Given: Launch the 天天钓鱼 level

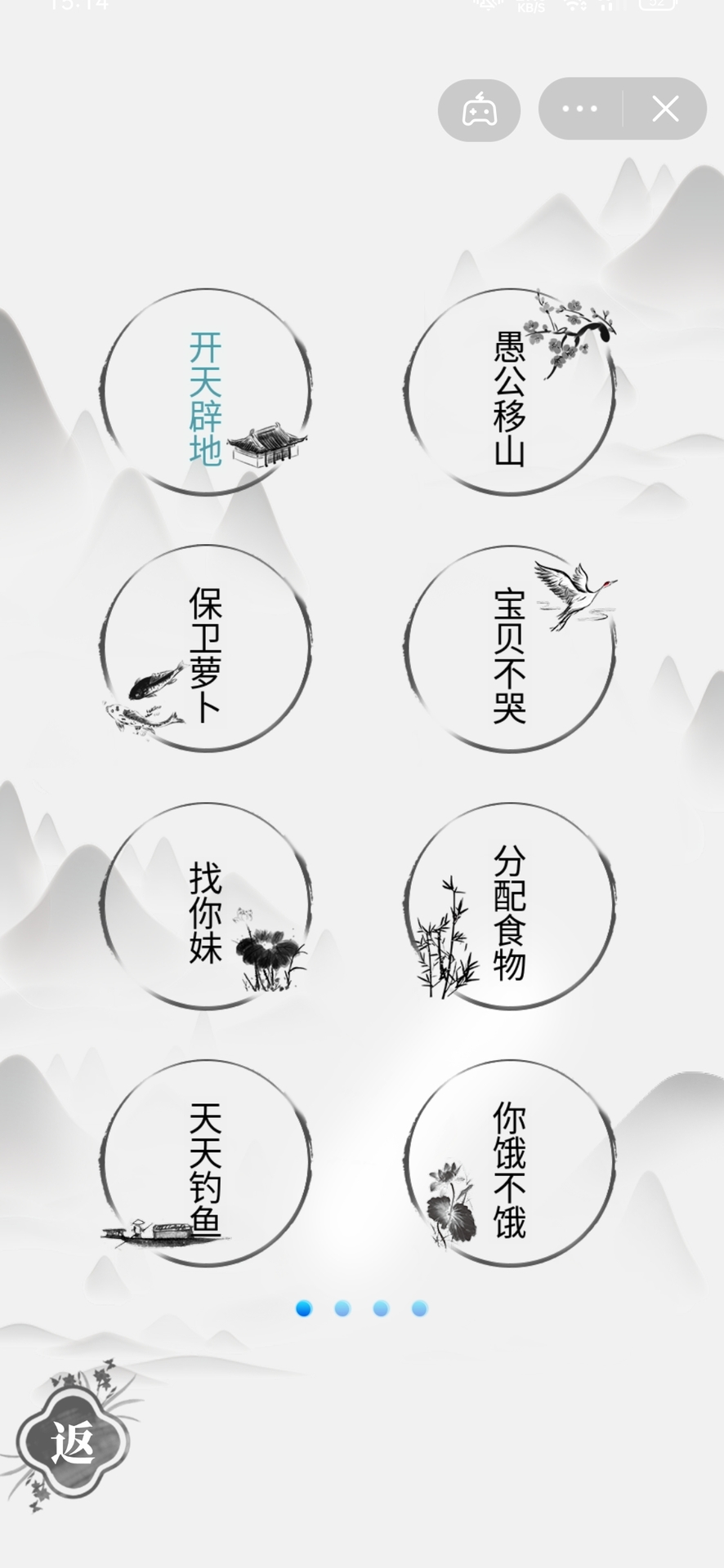Looking at the screenshot, I should coord(205,1164).
